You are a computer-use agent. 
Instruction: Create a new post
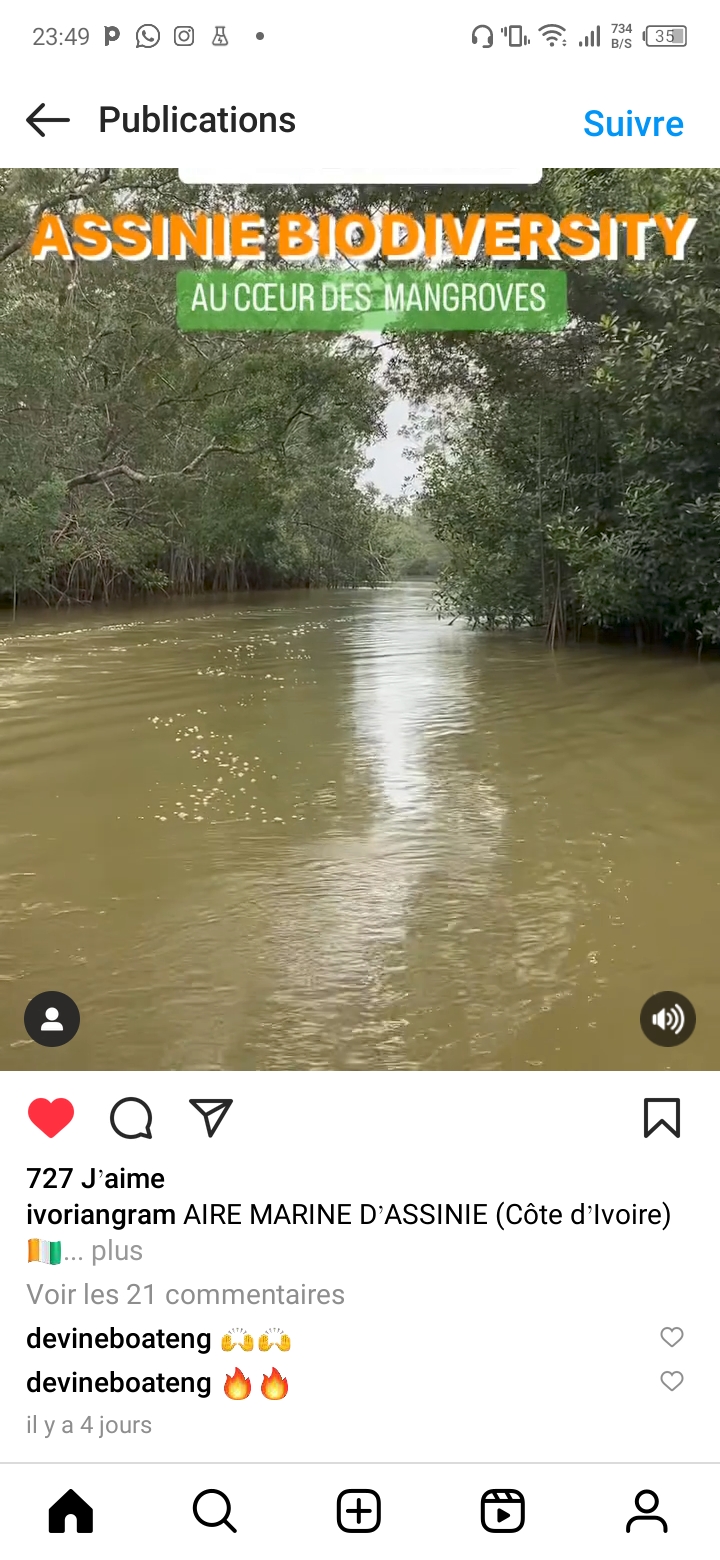[x=359, y=1511]
